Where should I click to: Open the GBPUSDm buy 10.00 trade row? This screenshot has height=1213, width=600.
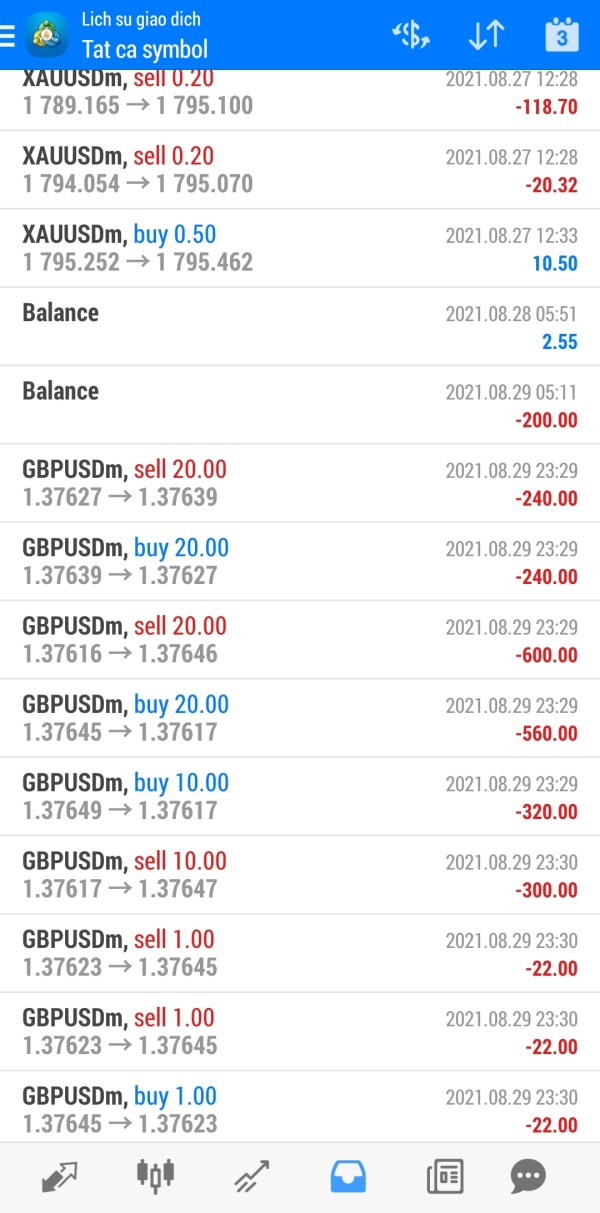pos(300,797)
